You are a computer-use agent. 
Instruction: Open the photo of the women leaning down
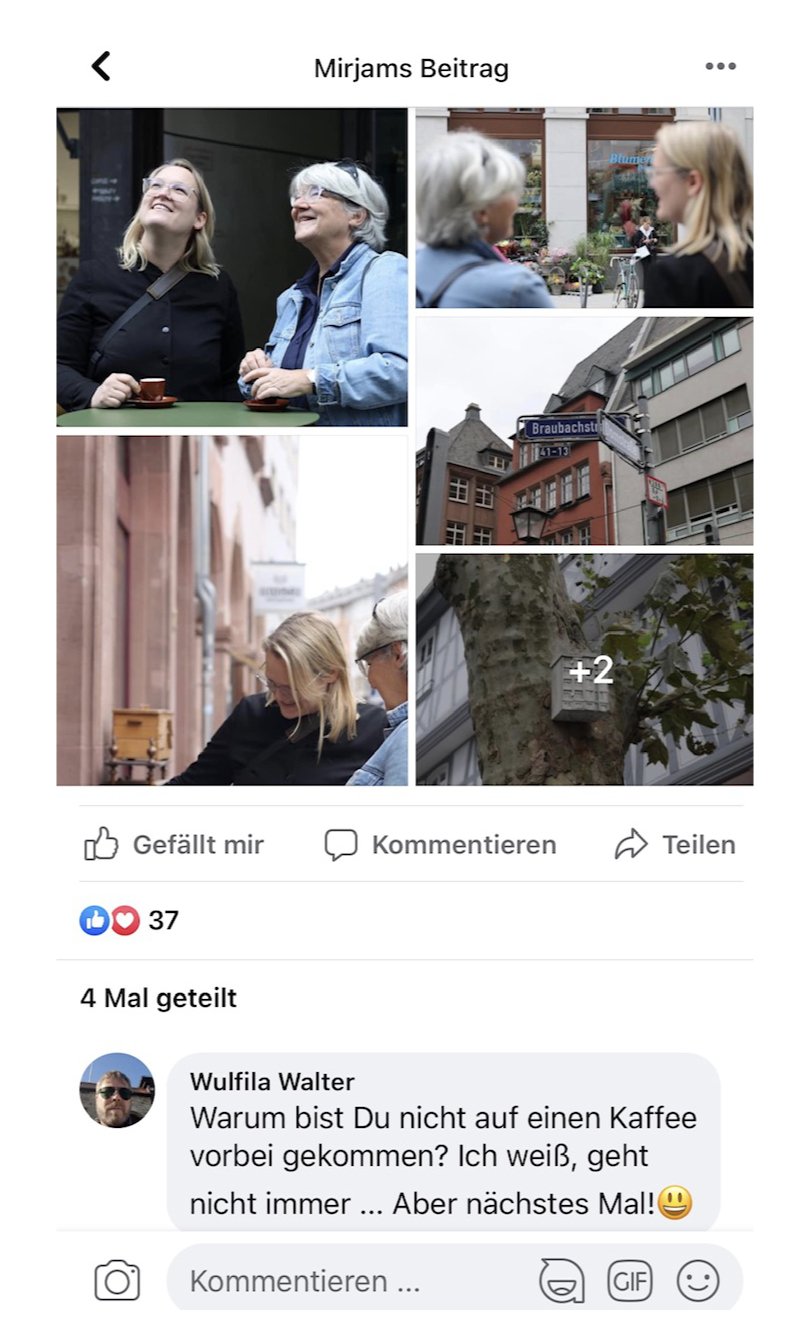(x=232, y=610)
